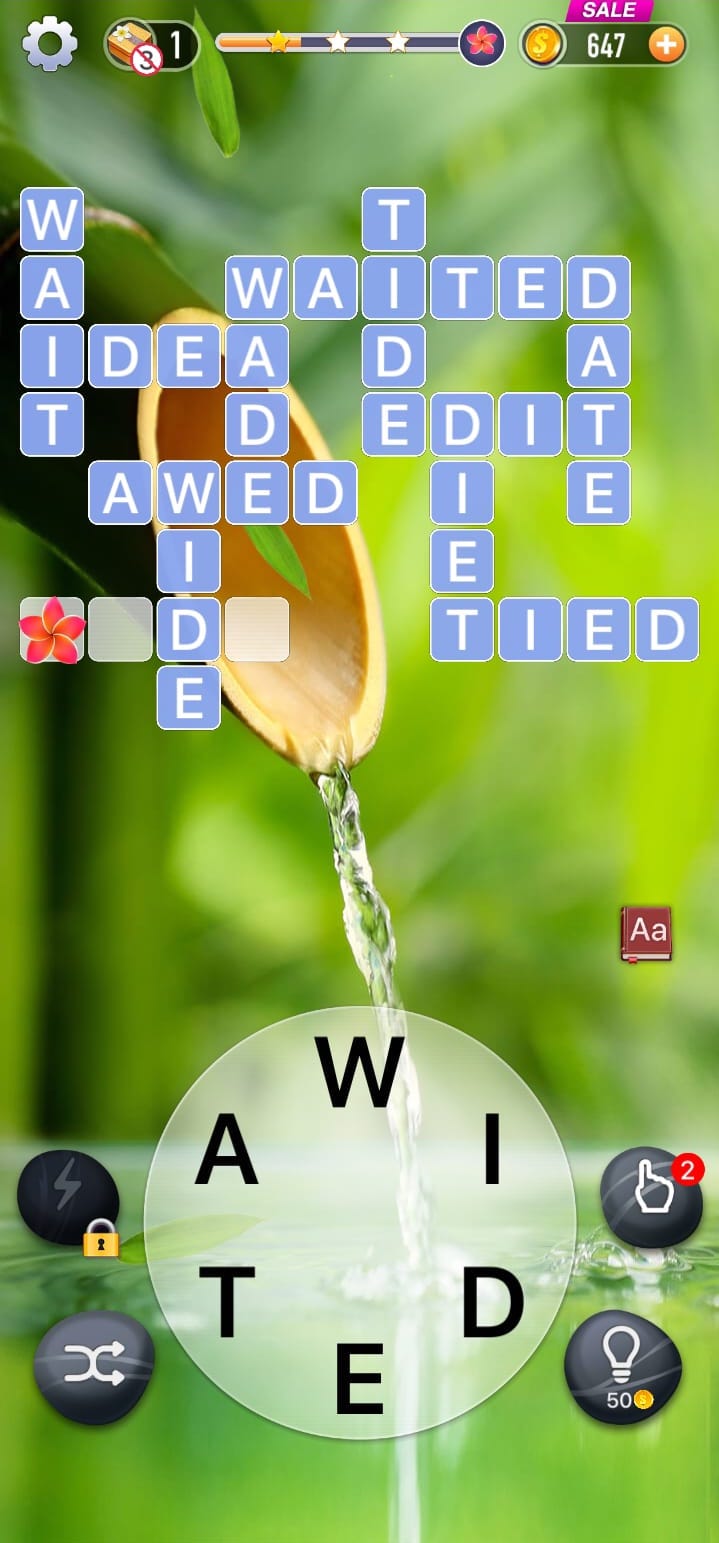Tap the plus button to buy coins

[666, 45]
